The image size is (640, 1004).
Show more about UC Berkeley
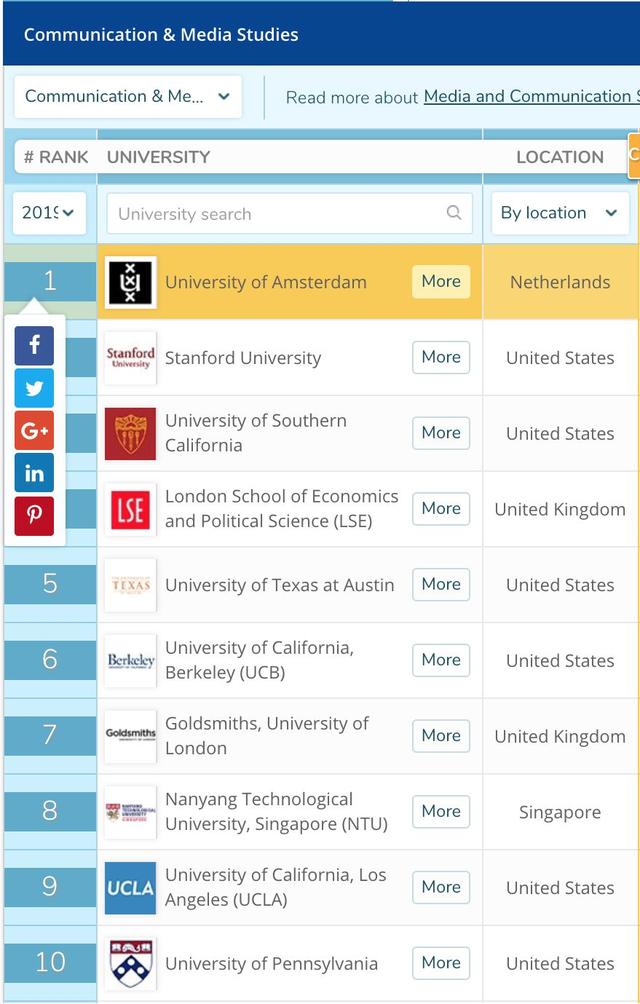click(441, 660)
